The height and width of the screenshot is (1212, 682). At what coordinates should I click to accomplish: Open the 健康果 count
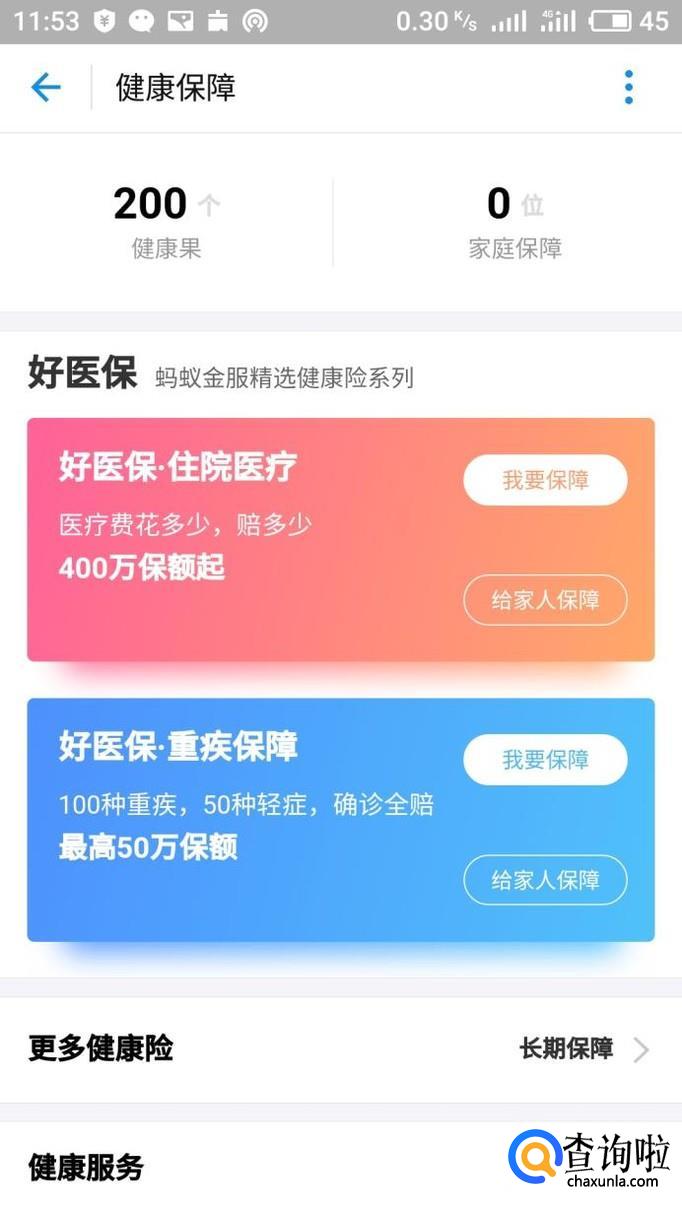tap(166, 222)
